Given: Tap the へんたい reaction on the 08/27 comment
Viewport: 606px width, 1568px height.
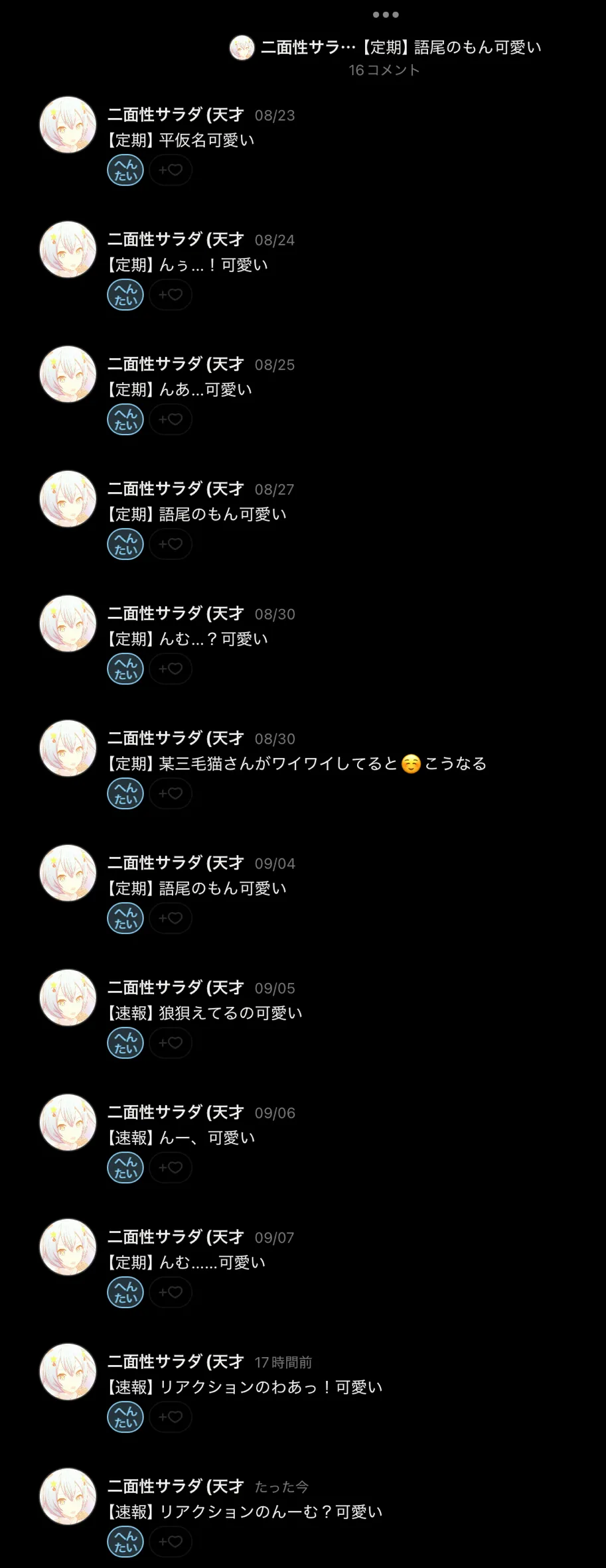Looking at the screenshot, I should coord(125,544).
